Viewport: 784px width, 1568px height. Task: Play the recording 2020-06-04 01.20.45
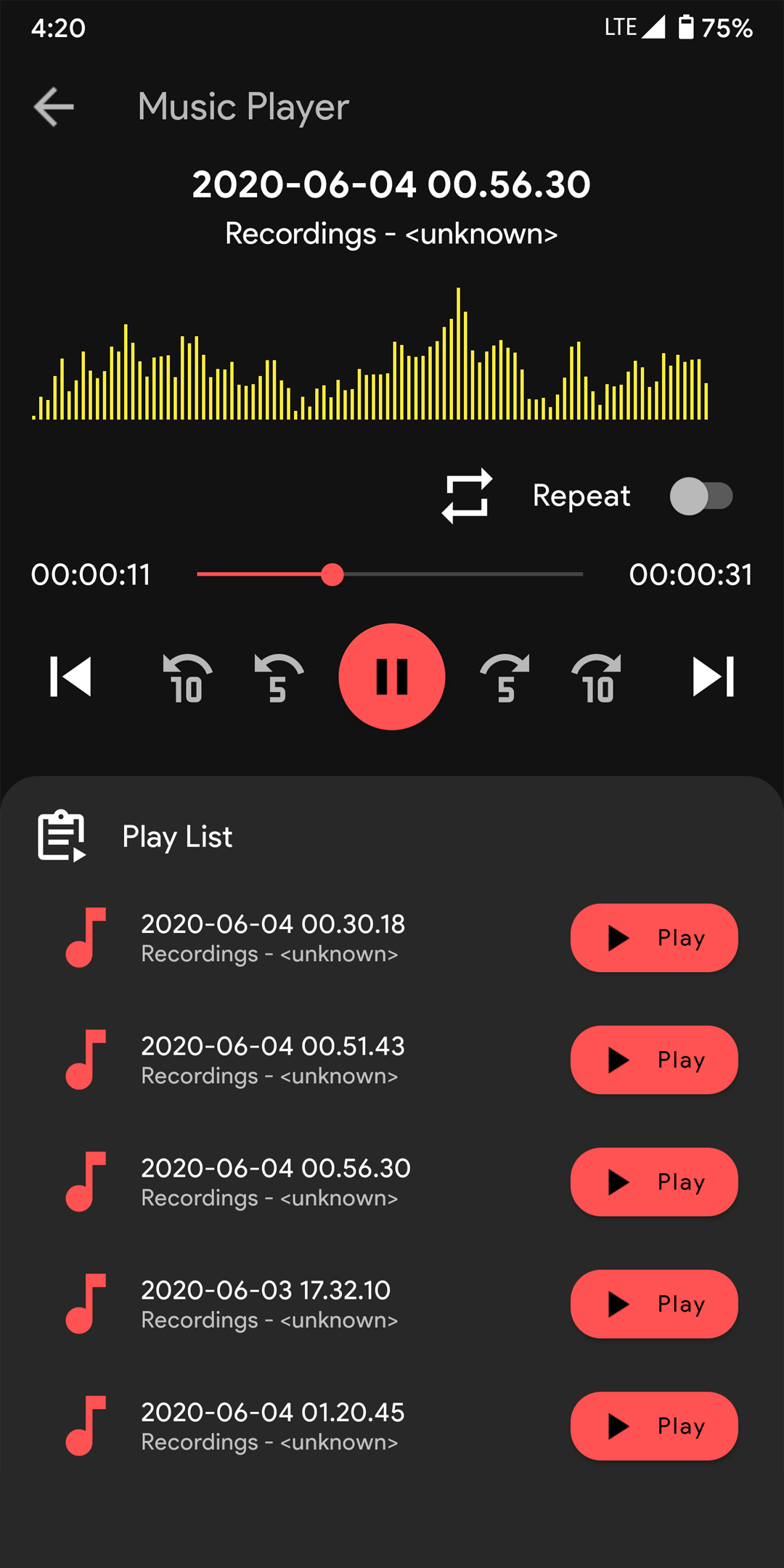point(653,1426)
